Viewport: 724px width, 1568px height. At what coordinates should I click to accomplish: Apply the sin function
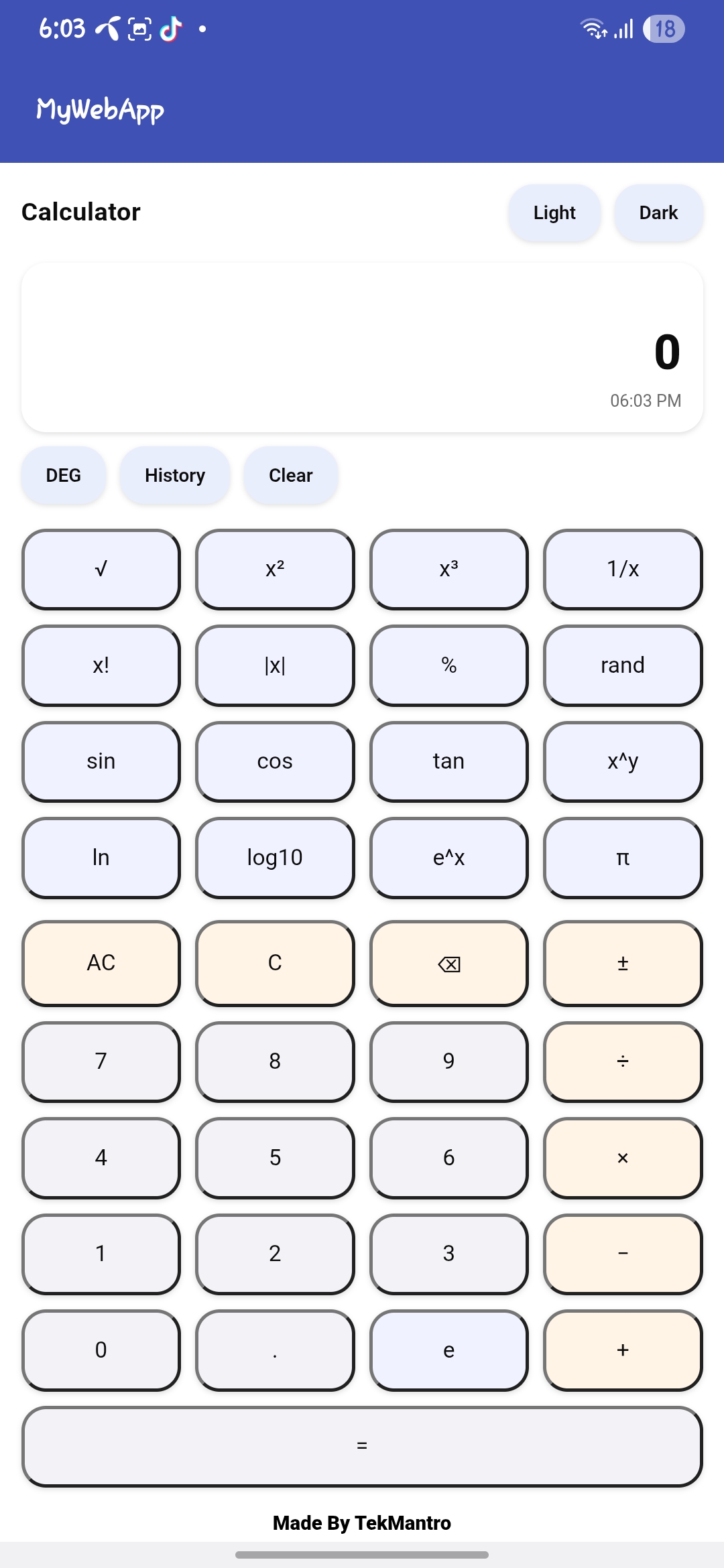101,761
